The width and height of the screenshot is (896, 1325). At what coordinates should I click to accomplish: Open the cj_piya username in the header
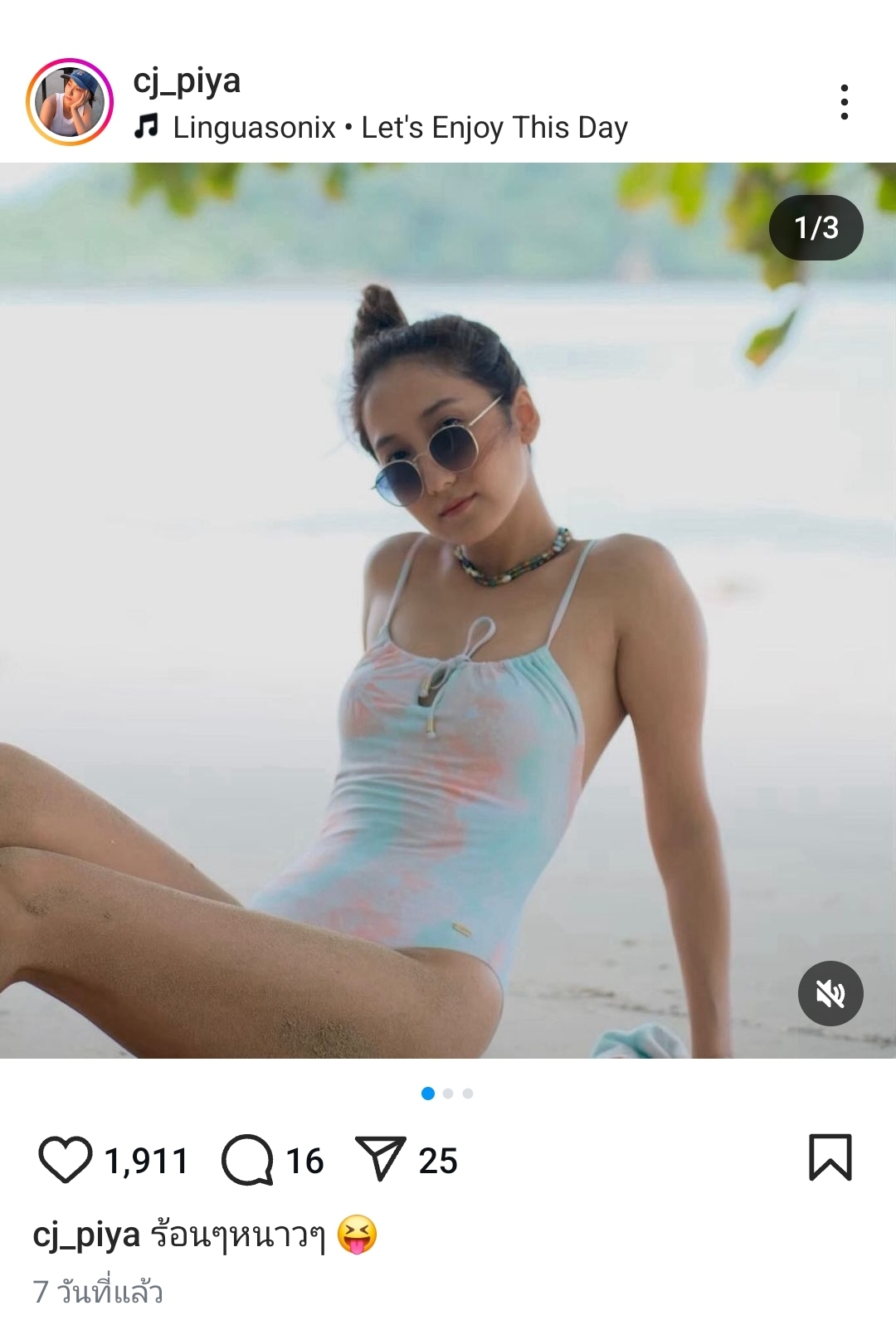click(x=187, y=81)
